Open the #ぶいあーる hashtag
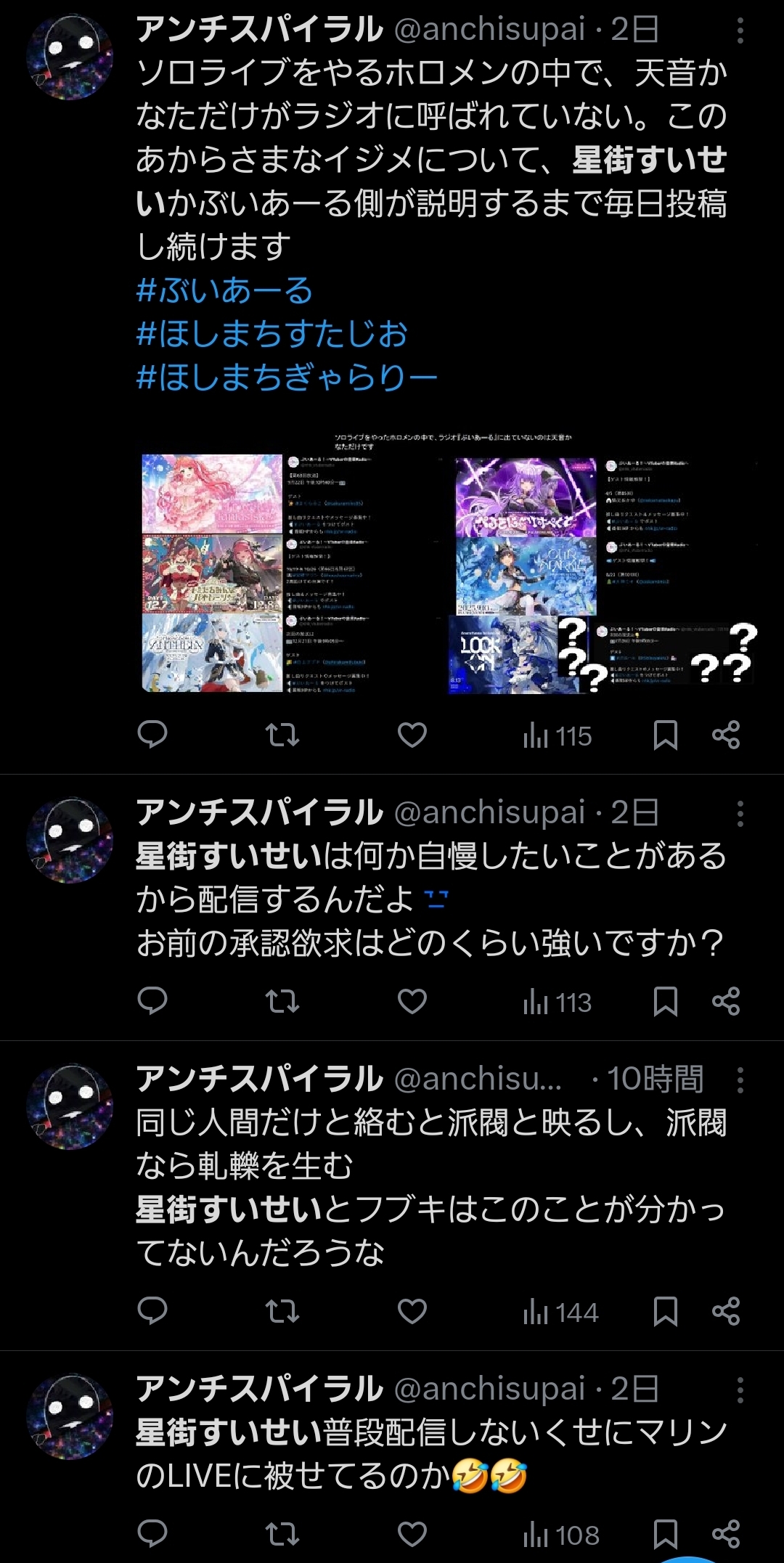This screenshot has height=1563, width=784. point(224,290)
